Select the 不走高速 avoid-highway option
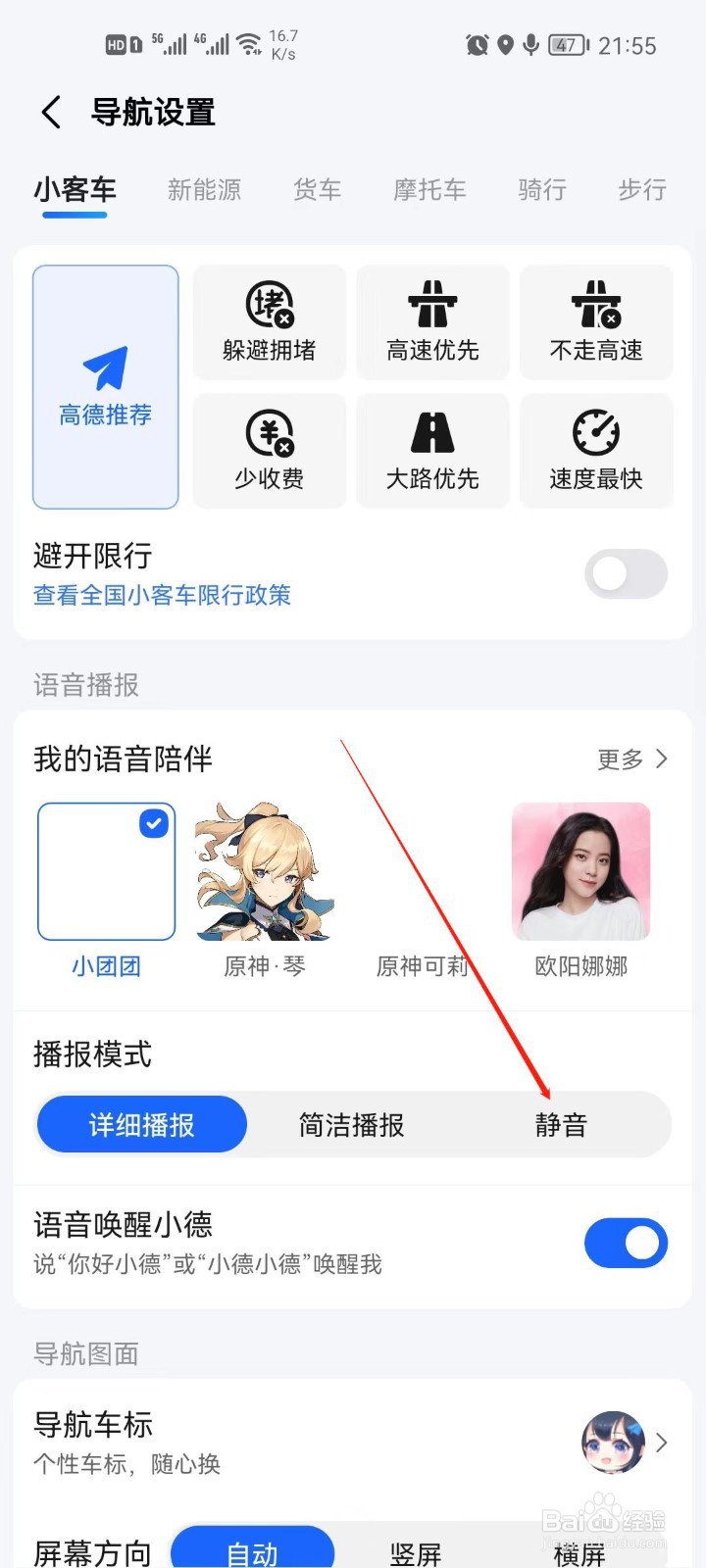The width and height of the screenshot is (706, 1568). [596, 321]
